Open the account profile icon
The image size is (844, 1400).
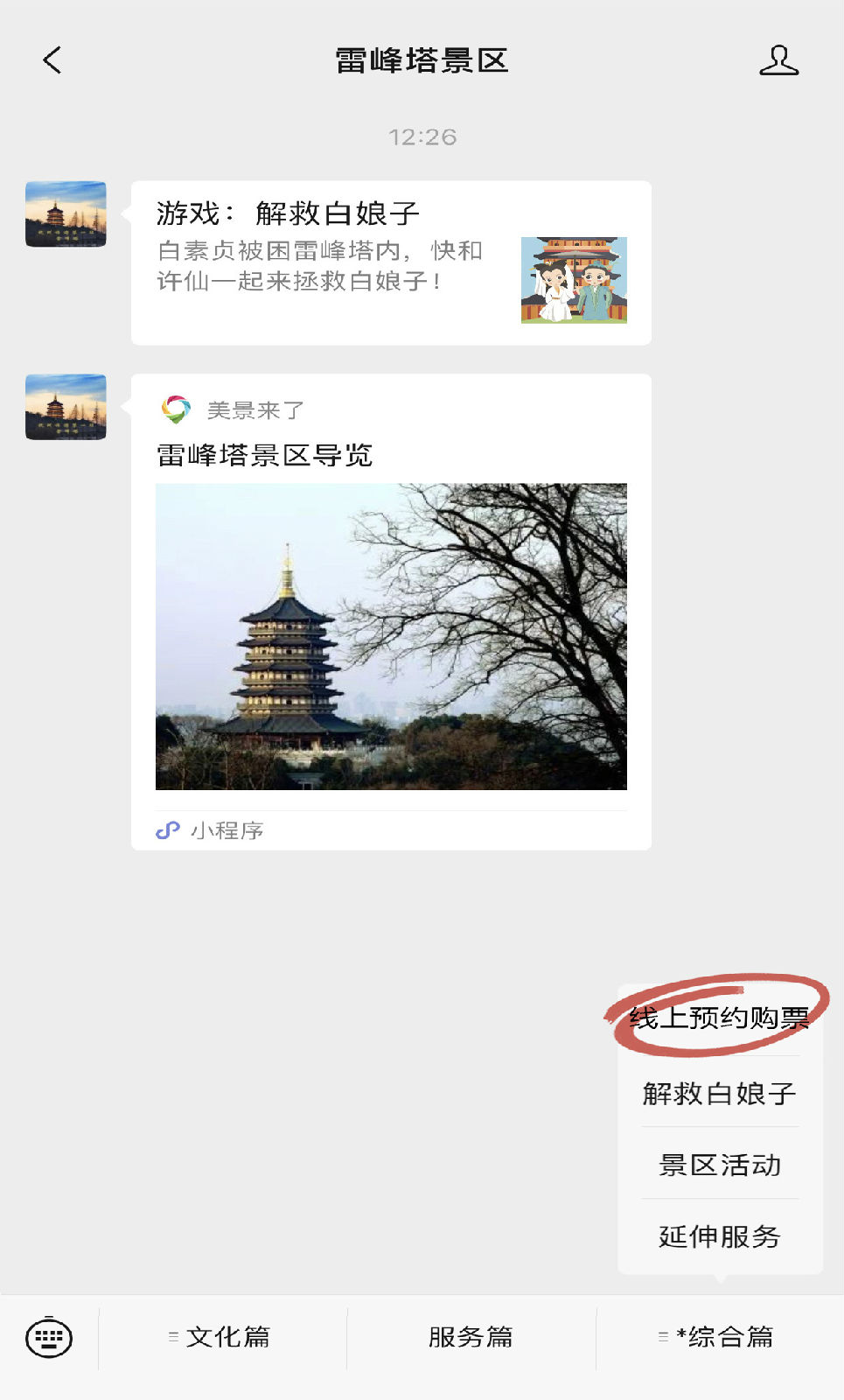778,60
